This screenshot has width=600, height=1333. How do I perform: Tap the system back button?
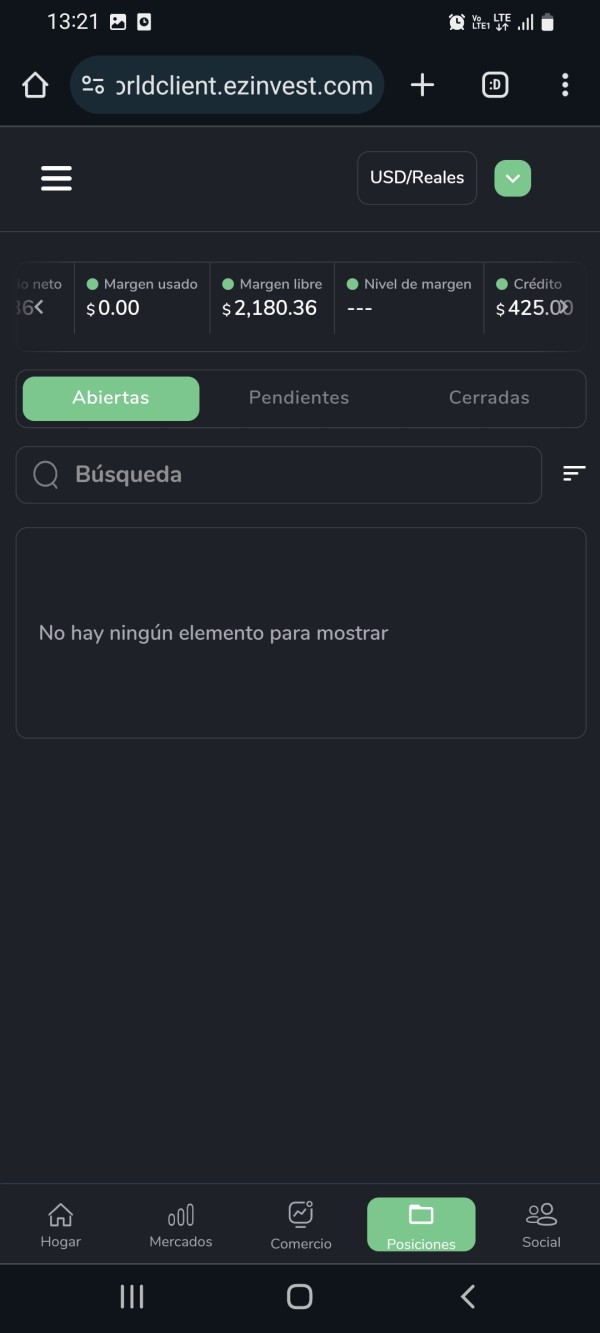click(x=467, y=1297)
